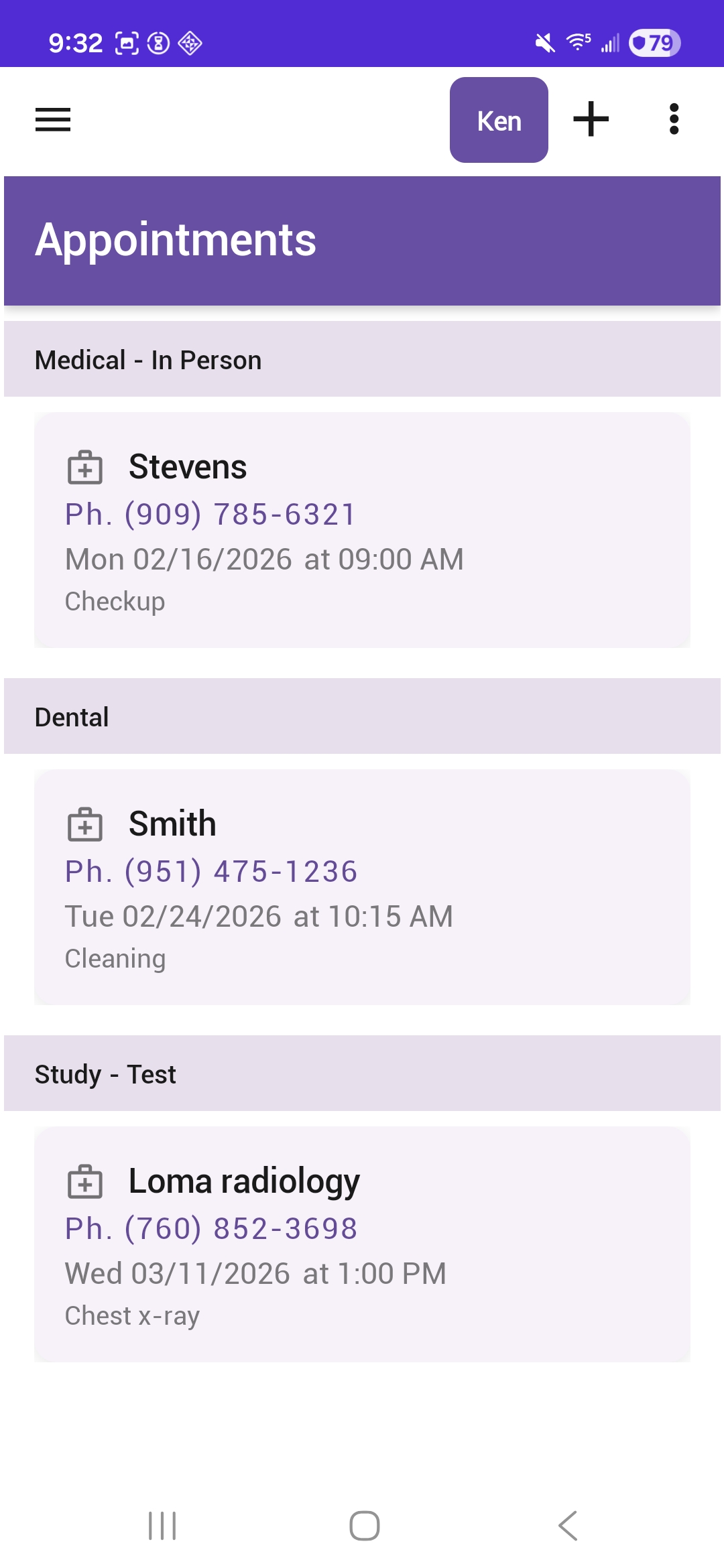This screenshot has height=1568, width=724.
Task: Call Stevens at (909) 785-6321
Action: pyautogui.click(x=210, y=515)
